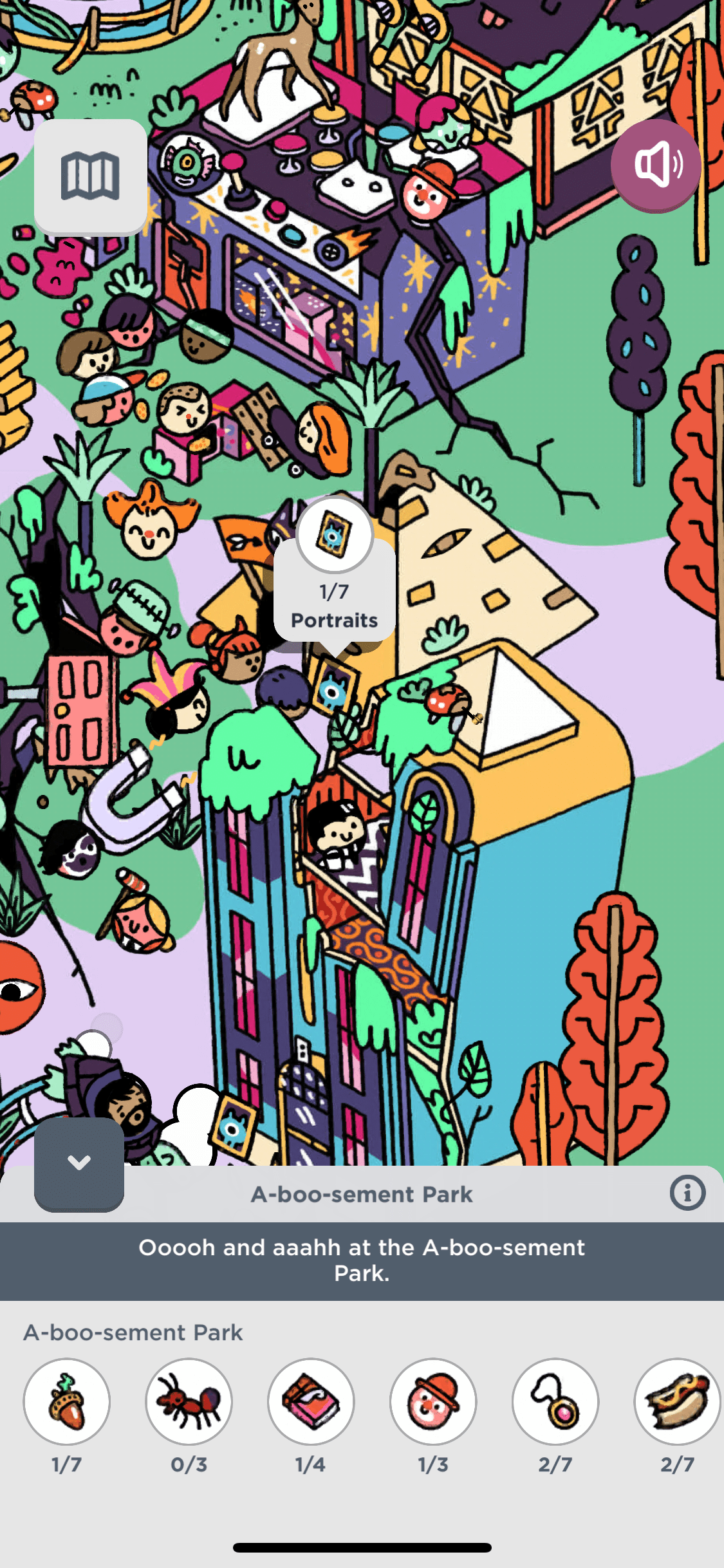Select the amulet item showing 2/7
The height and width of the screenshot is (1568, 724).
555,1402
